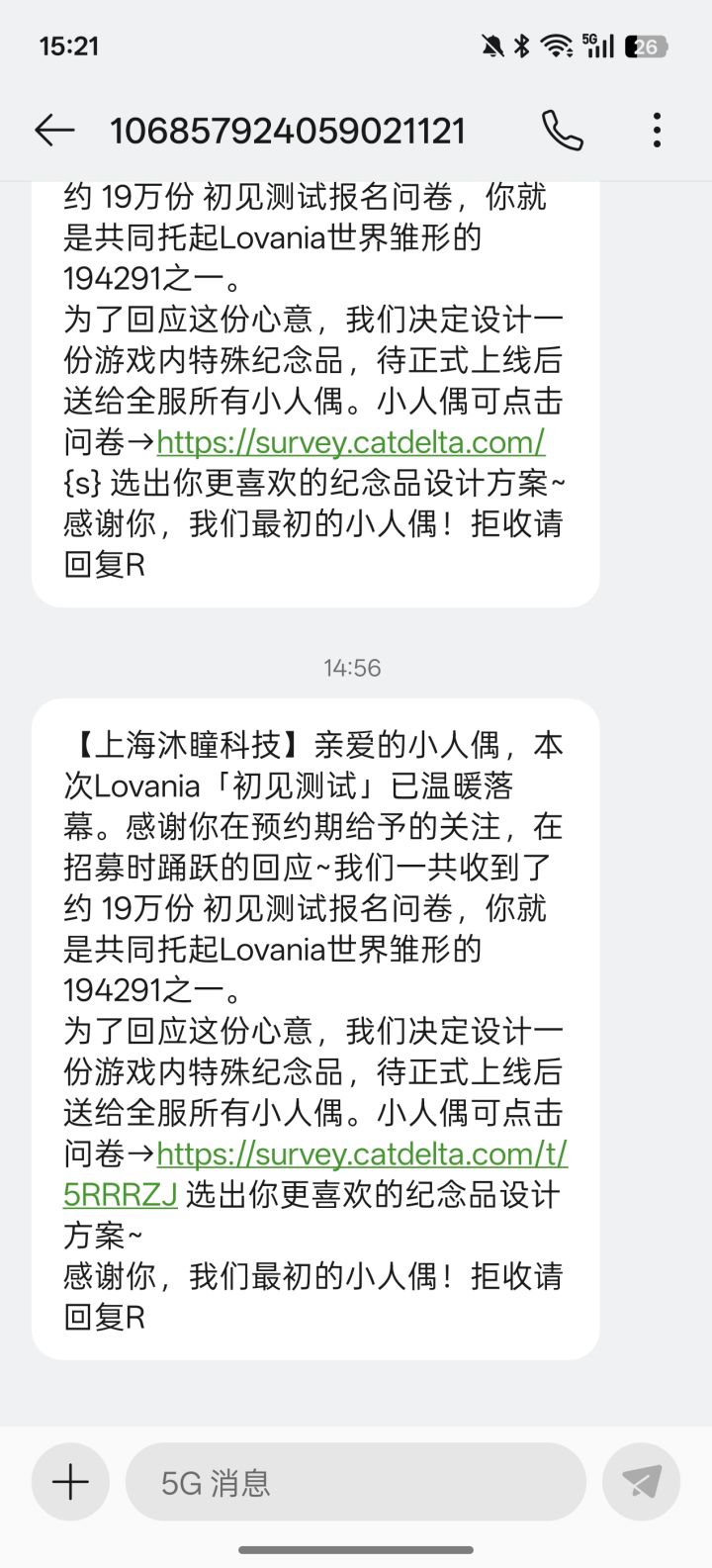This screenshot has height=1568, width=712.
Task: Open the three-dot overflow menu
Action: (658, 131)
